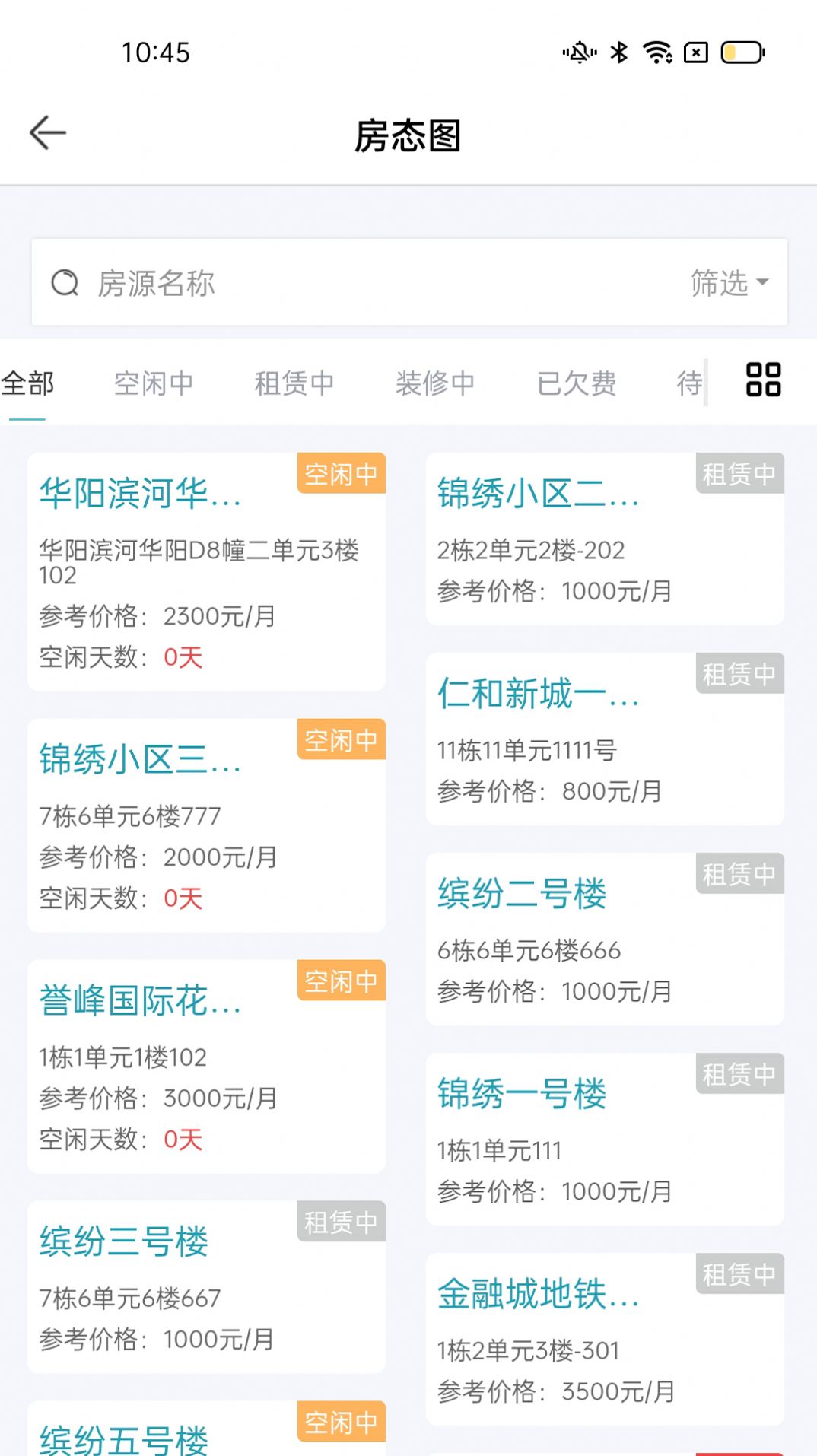The height and width of the screenshot is (1456, 817).
Task: Tap the no-SIM status bar icon
Action: click(x=694, y=52)
